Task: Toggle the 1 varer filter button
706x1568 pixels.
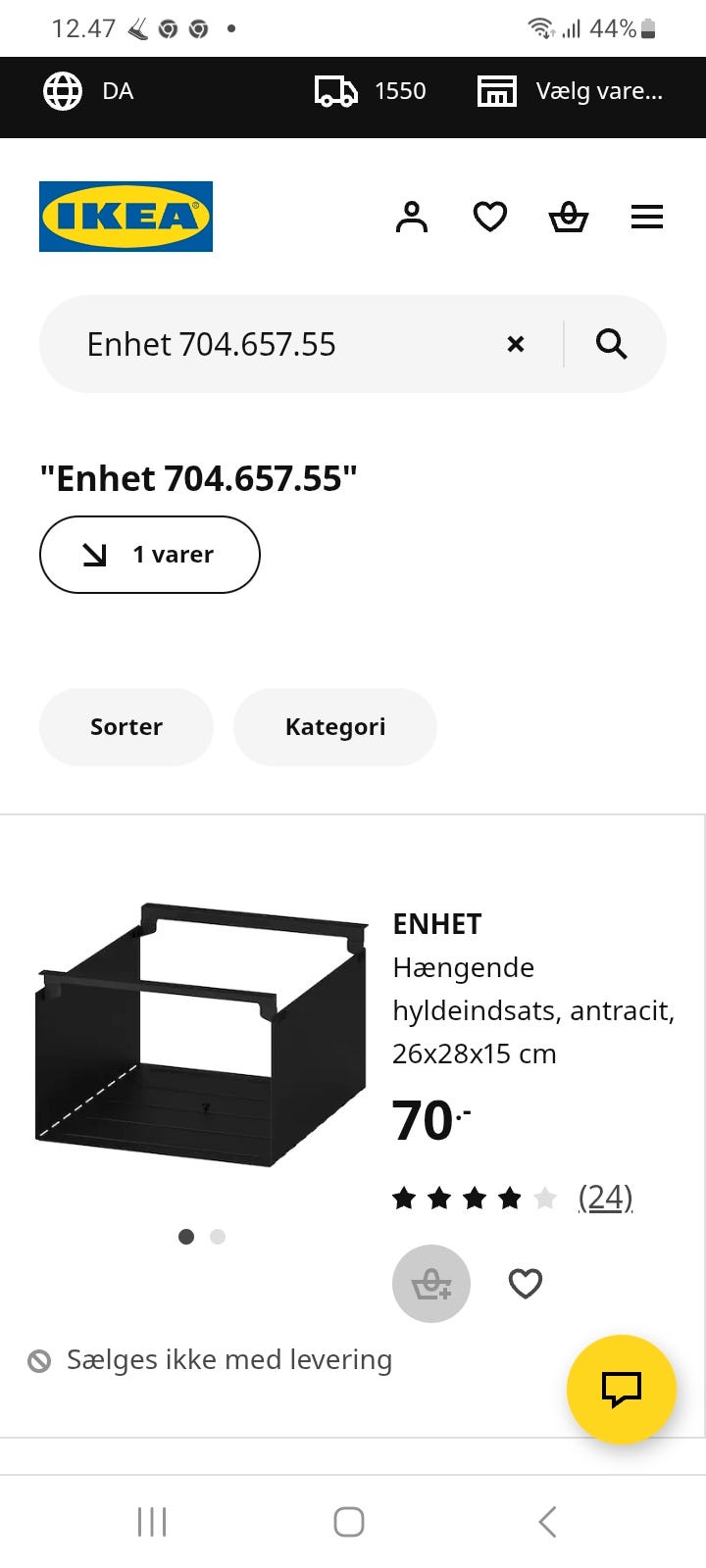Action: coord(149,554)
